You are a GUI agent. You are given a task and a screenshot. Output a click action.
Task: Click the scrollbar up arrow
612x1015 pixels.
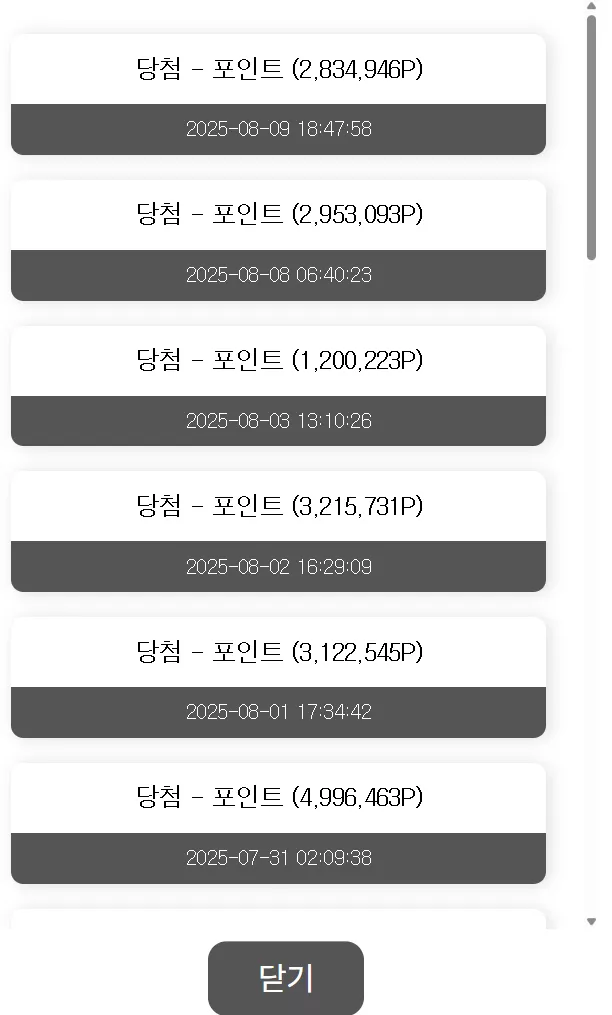click(x=591, y=6)
